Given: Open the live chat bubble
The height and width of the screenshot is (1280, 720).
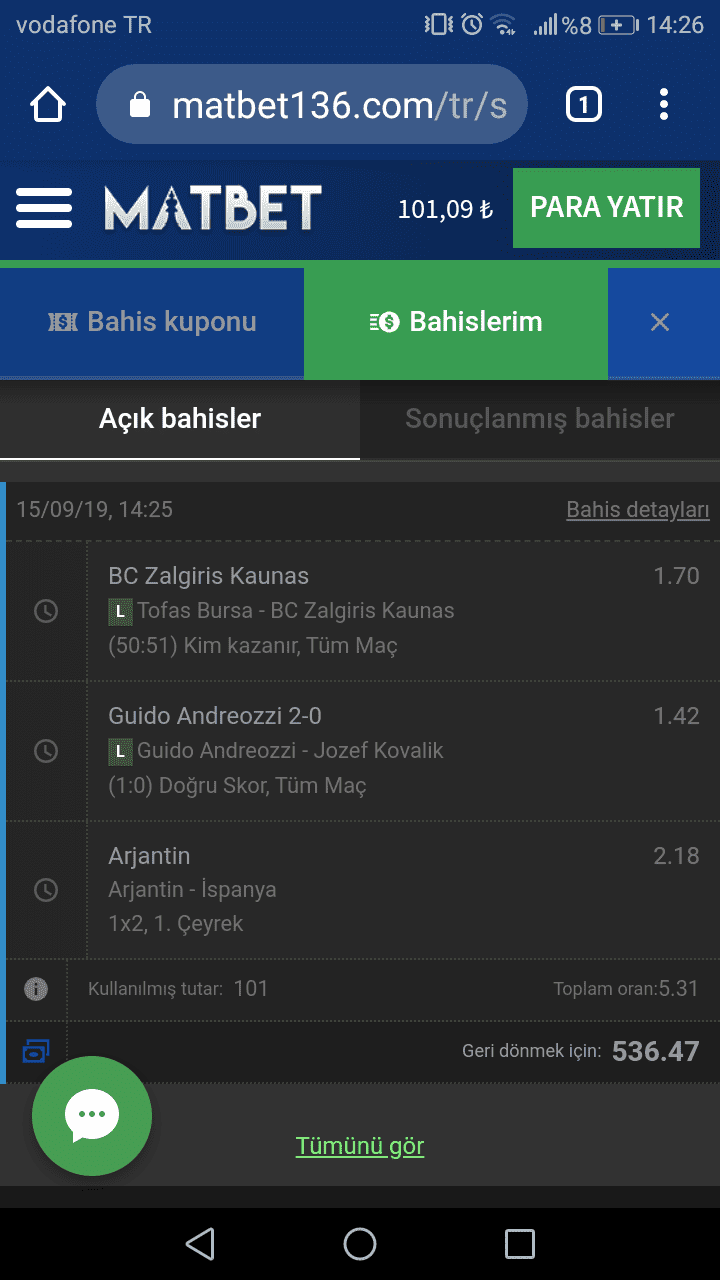Looking at the screenshot, I should click(92, 1116).
